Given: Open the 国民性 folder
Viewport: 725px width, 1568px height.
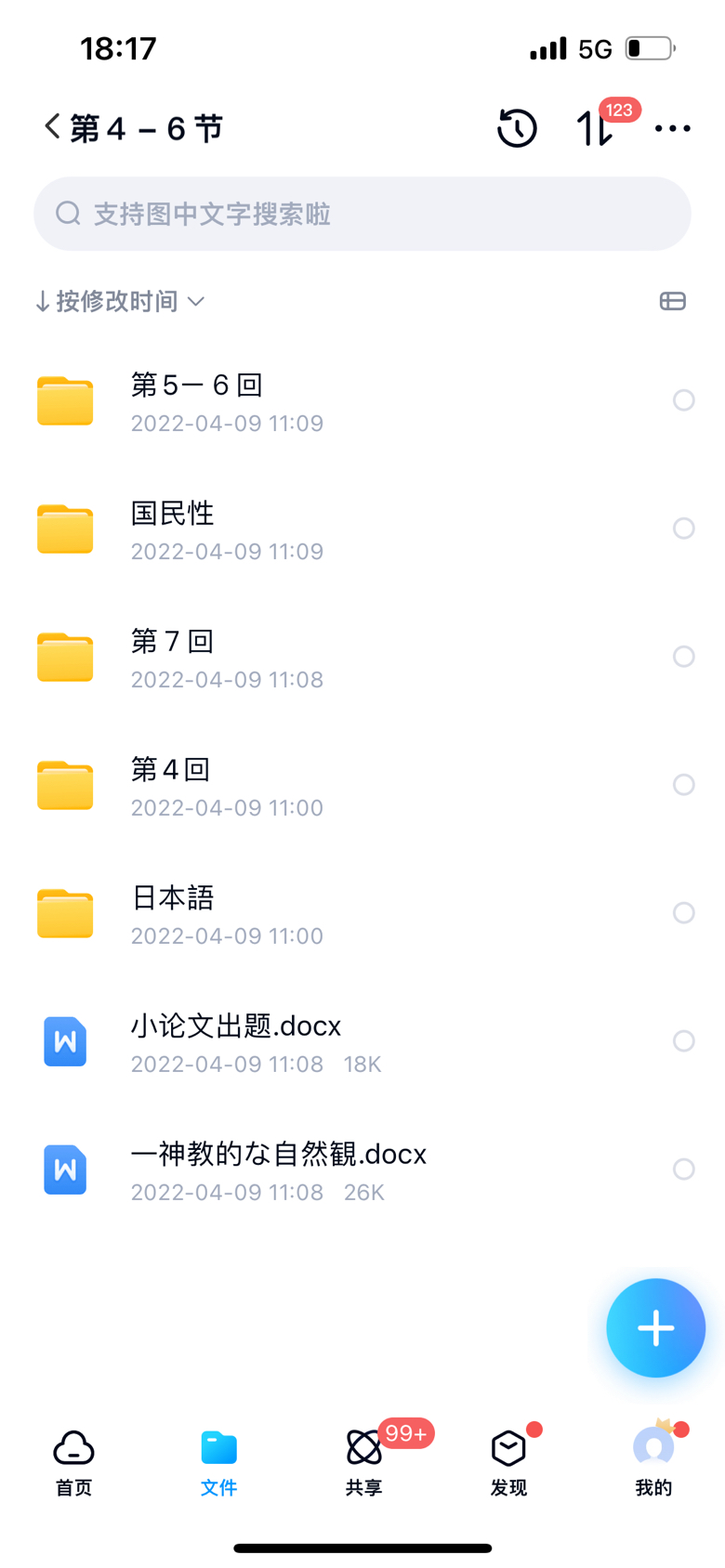Looking at the screenshot, I should [362, 529].
